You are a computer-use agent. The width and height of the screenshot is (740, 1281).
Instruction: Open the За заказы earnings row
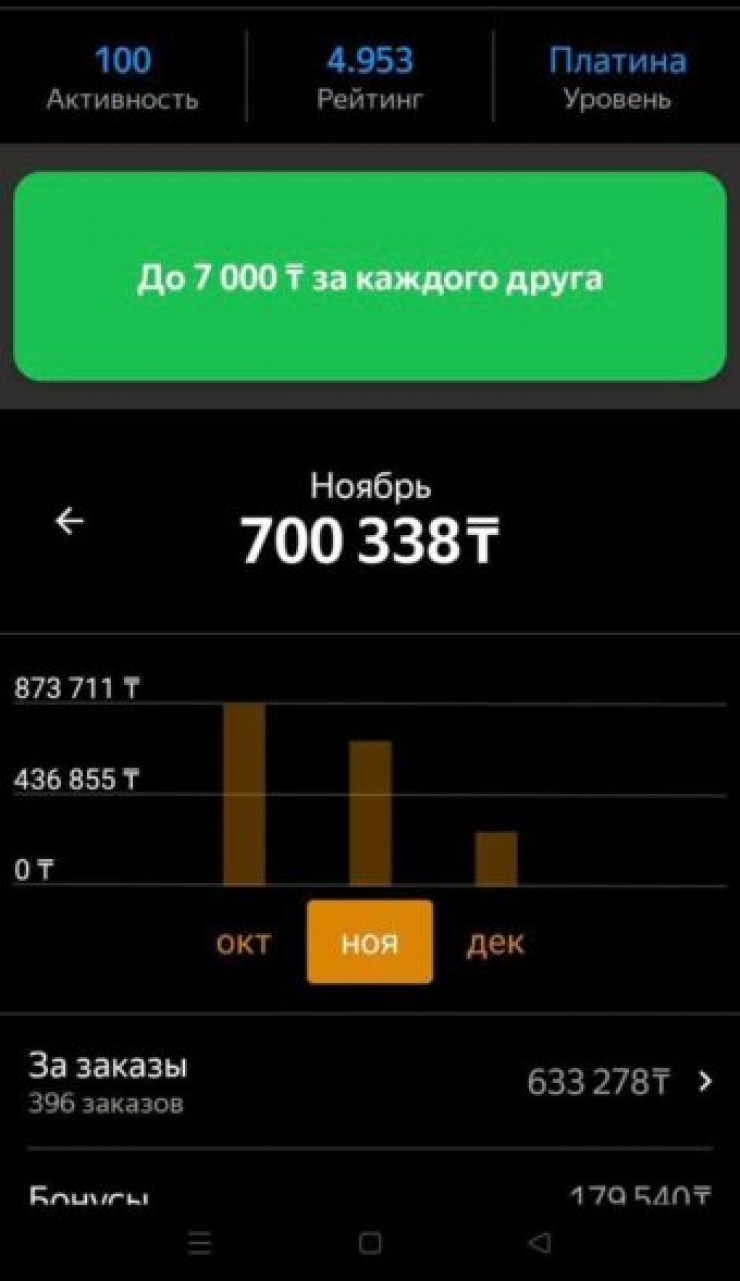tap(369, 1080)
